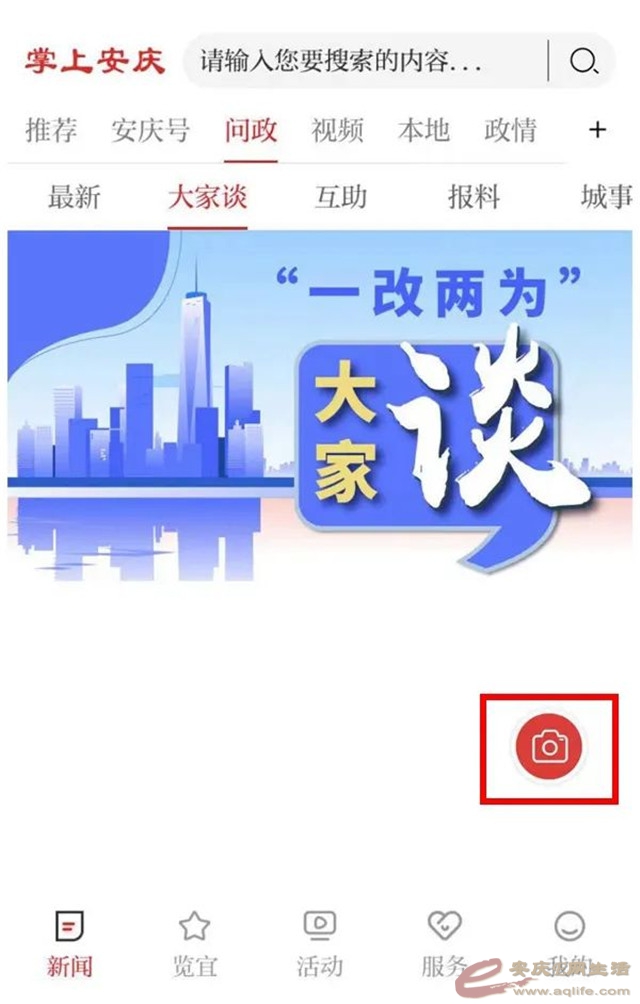Image resolution: width=640 pixels, height=1004 pixels.
Task: Switch to the 本地 tab
Action: tap(424, 130)
